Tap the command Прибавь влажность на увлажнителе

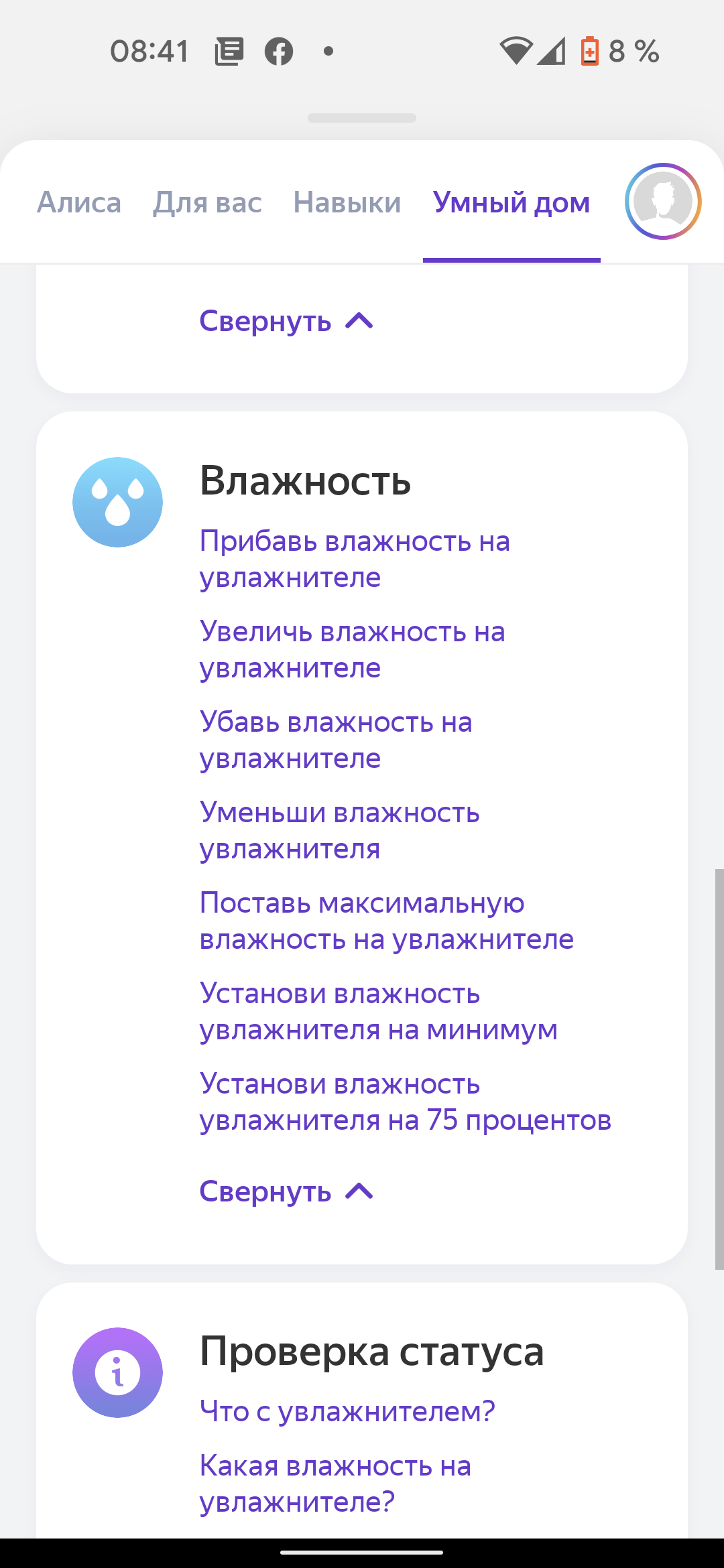pos(355,559)
